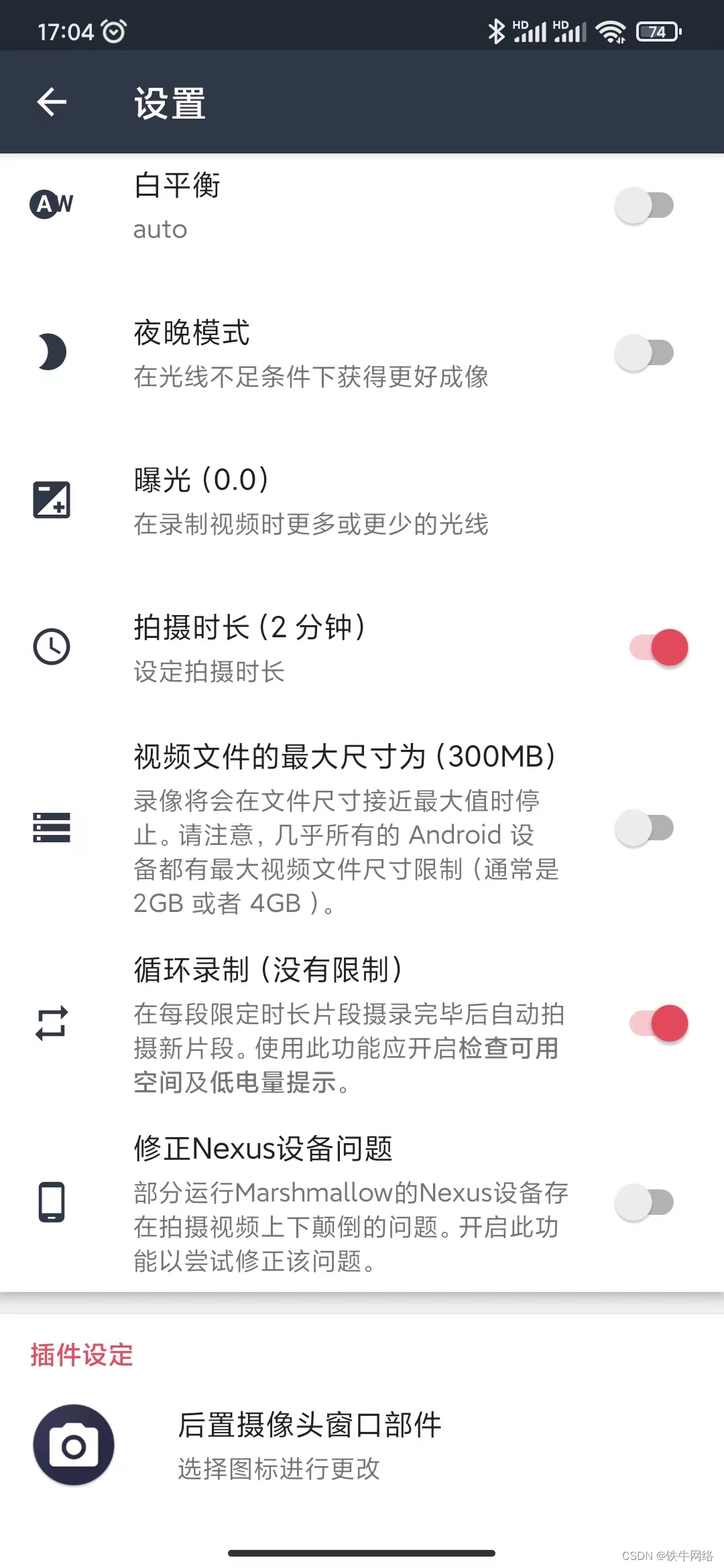Open 后置摄像头窗口部件 settings

(x=309, y=1444)
